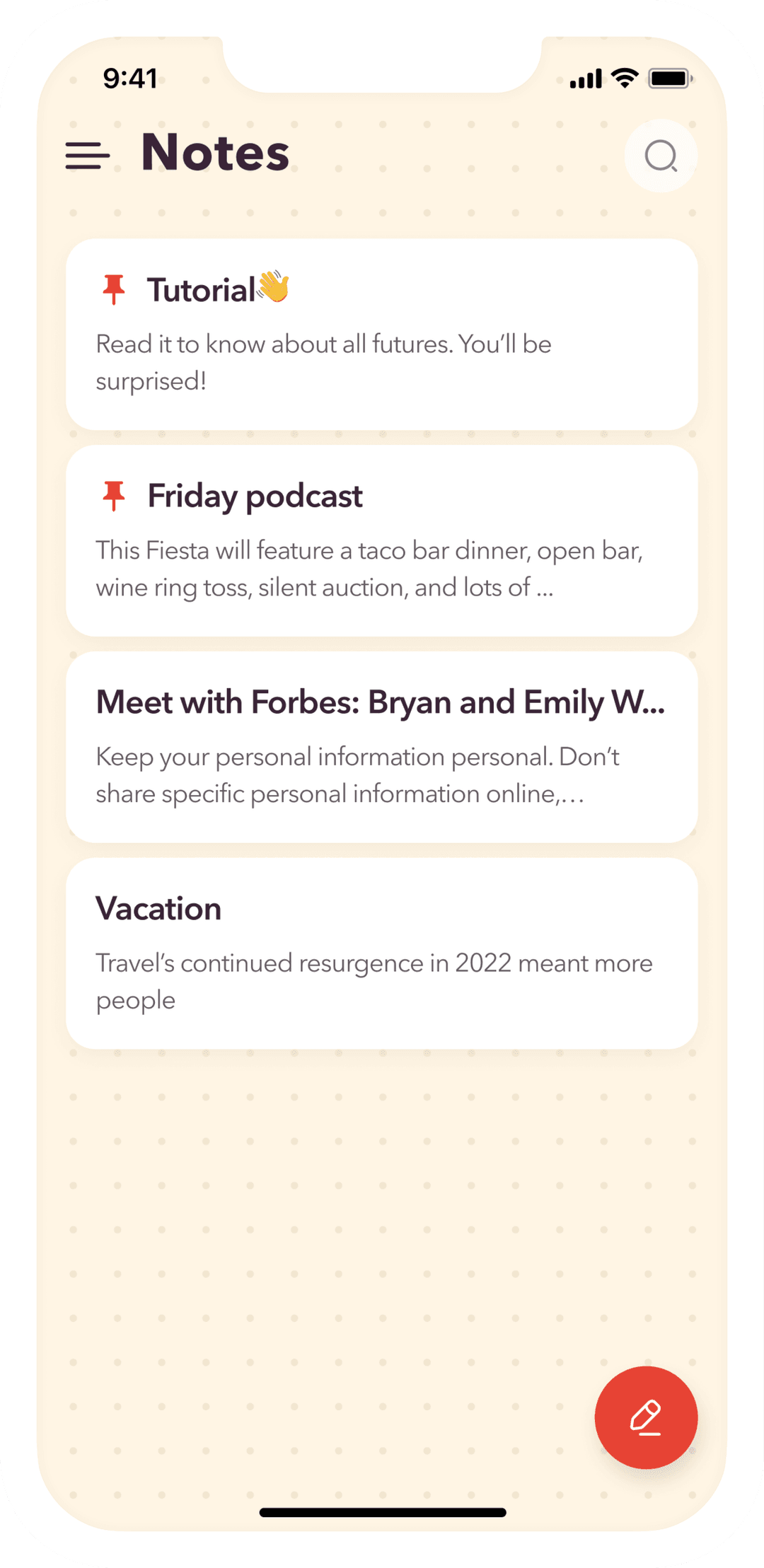Open the pinned Tutorial note
This screenshot has height=1568, width=764.
point(381,334)
